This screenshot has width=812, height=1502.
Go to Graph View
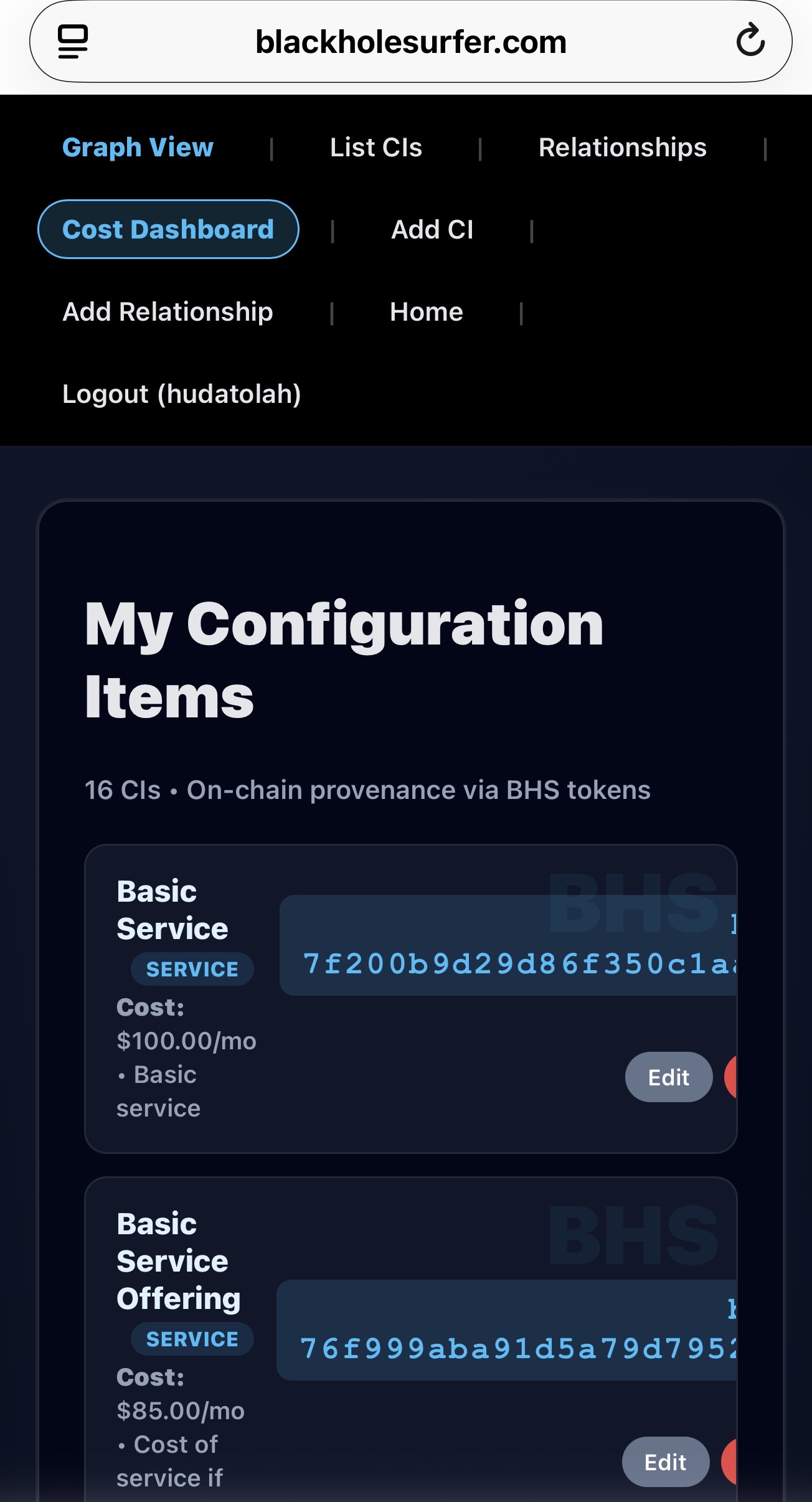[138, 148]
